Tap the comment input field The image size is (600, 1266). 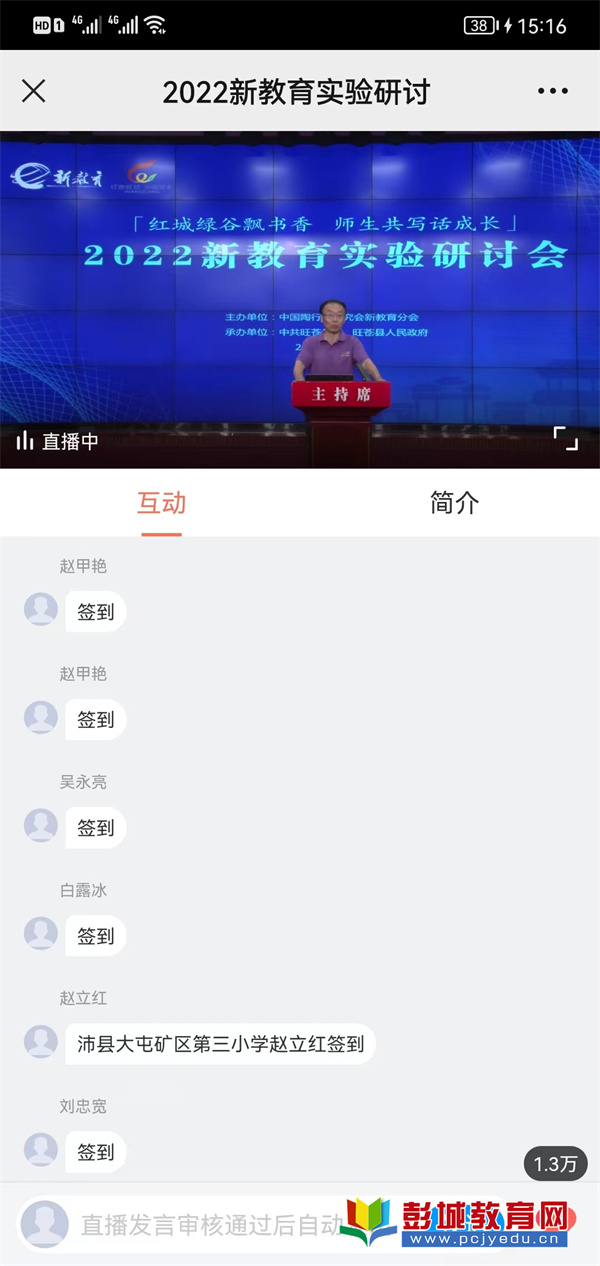[x=210, y=1225]
